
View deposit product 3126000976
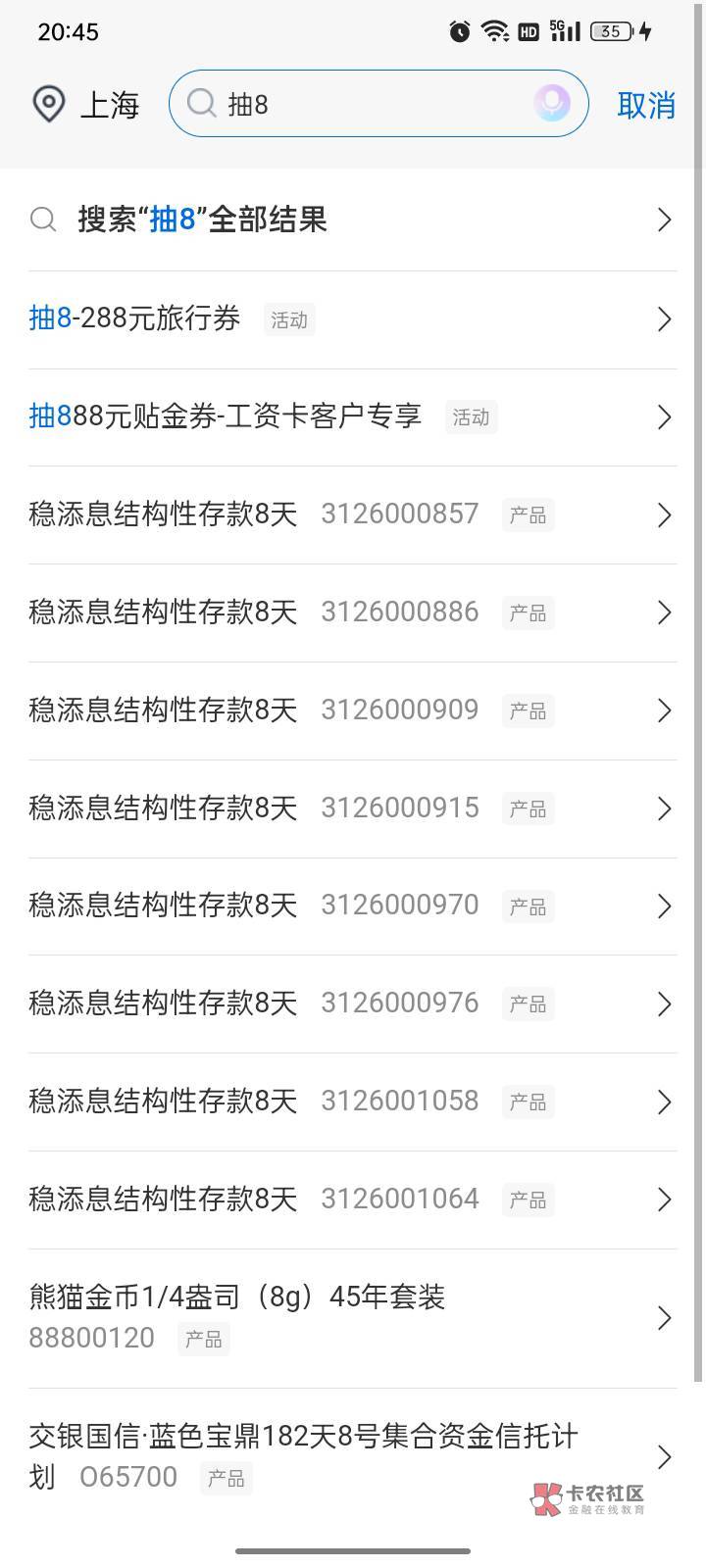click(353, 1004)
